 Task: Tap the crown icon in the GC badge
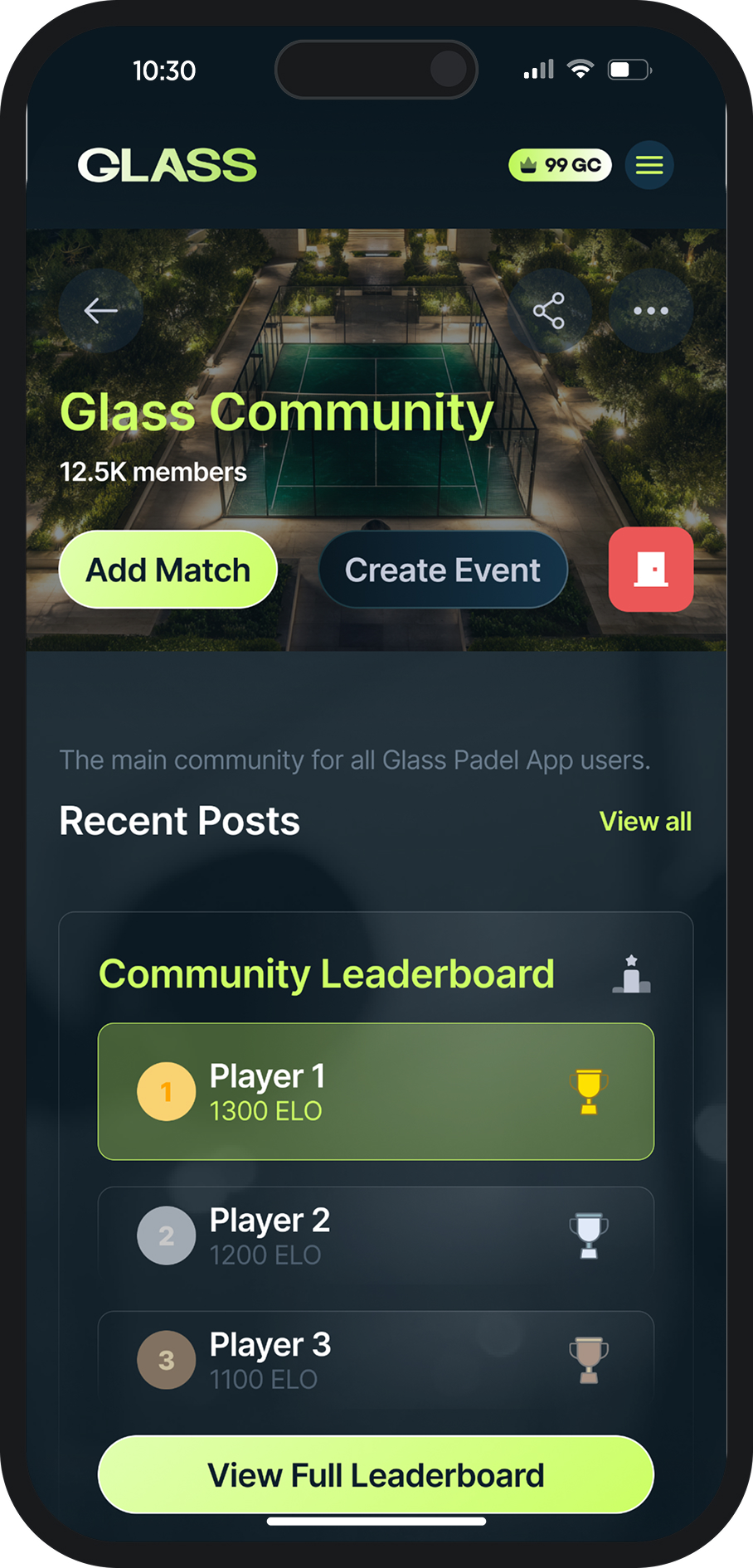point(528,165)
